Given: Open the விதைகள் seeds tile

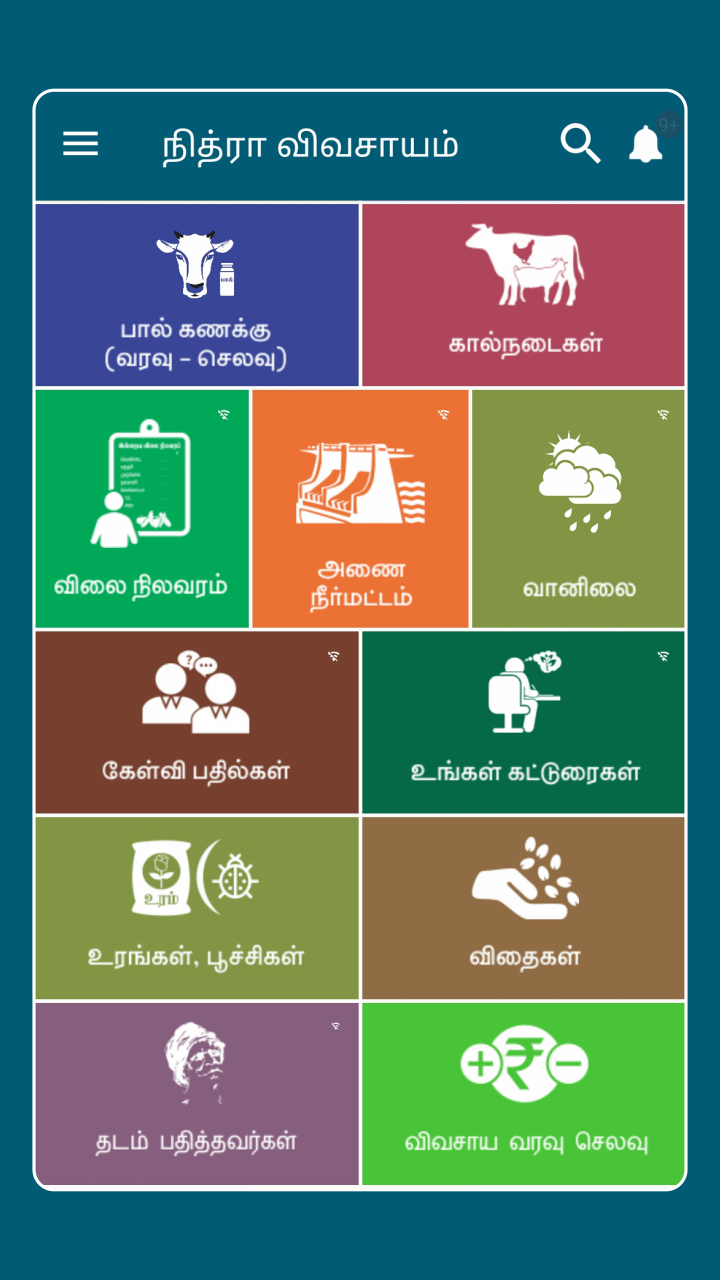Looking at the screenshot, I should (x=523, y=908).
